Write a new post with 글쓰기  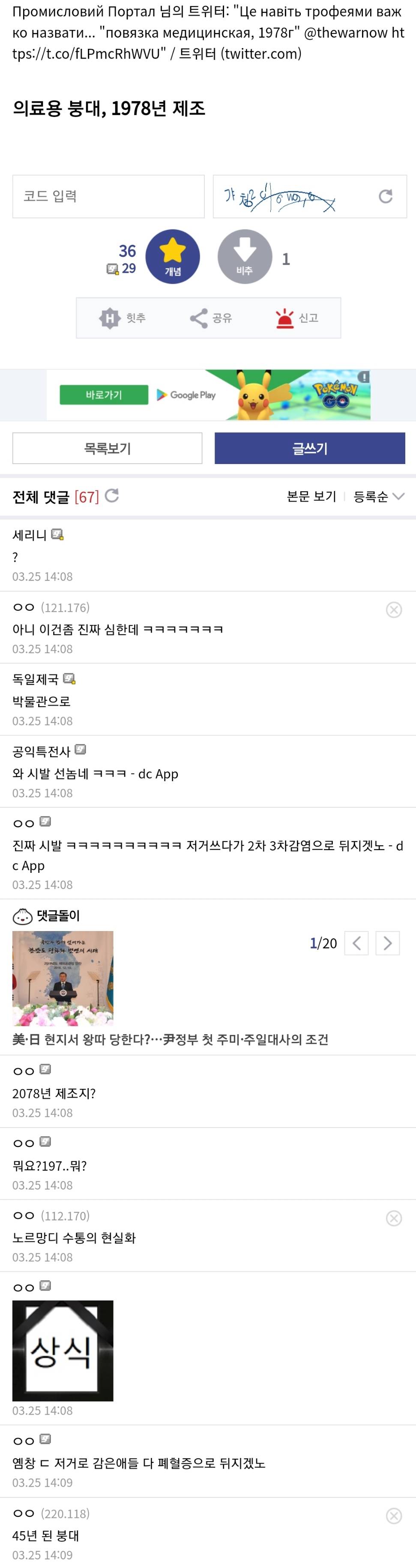click(309, 449)
